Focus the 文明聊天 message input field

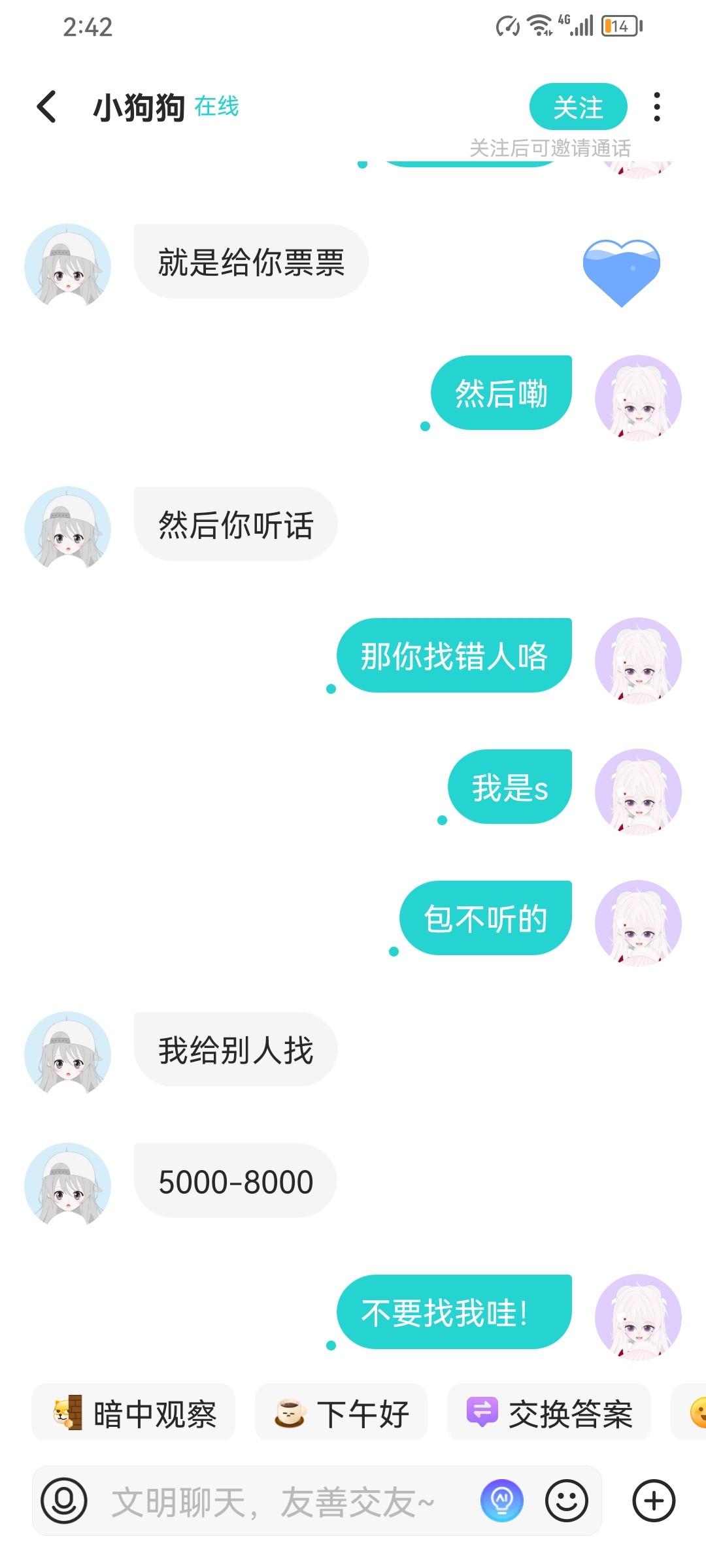275,1502
